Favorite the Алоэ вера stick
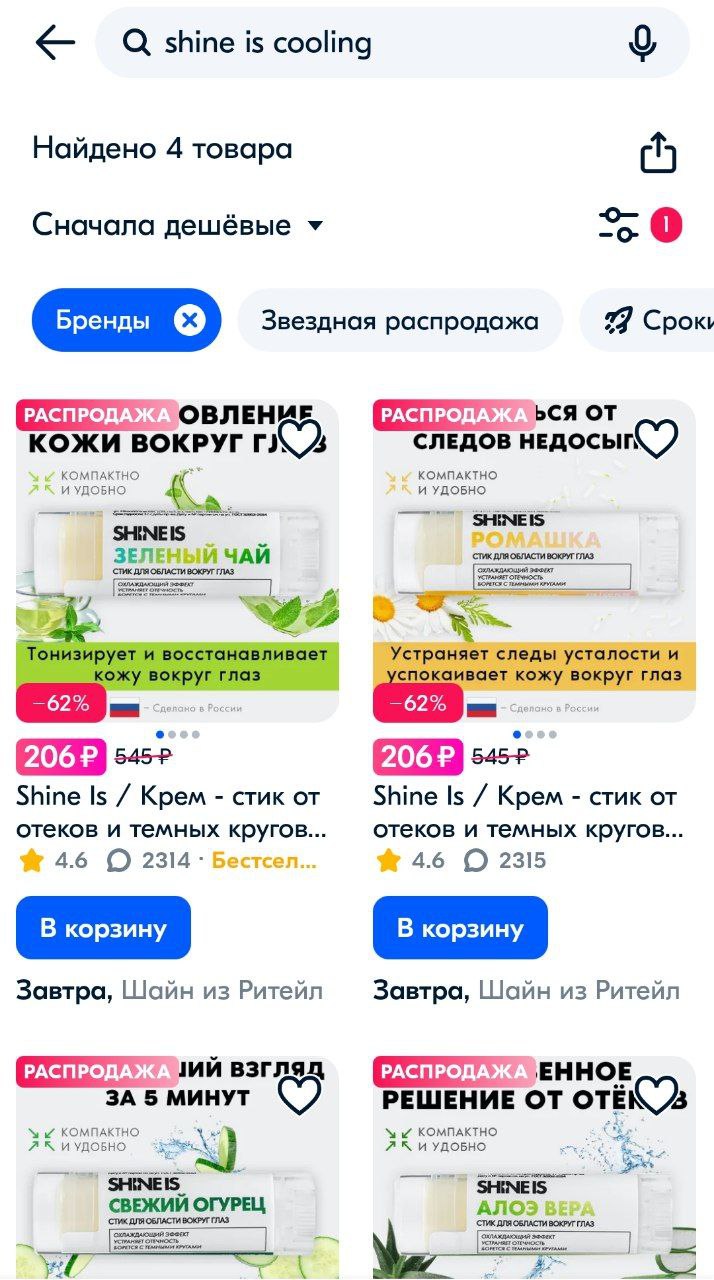Screen dimensions: 714x1280 tap(656, 1095)
